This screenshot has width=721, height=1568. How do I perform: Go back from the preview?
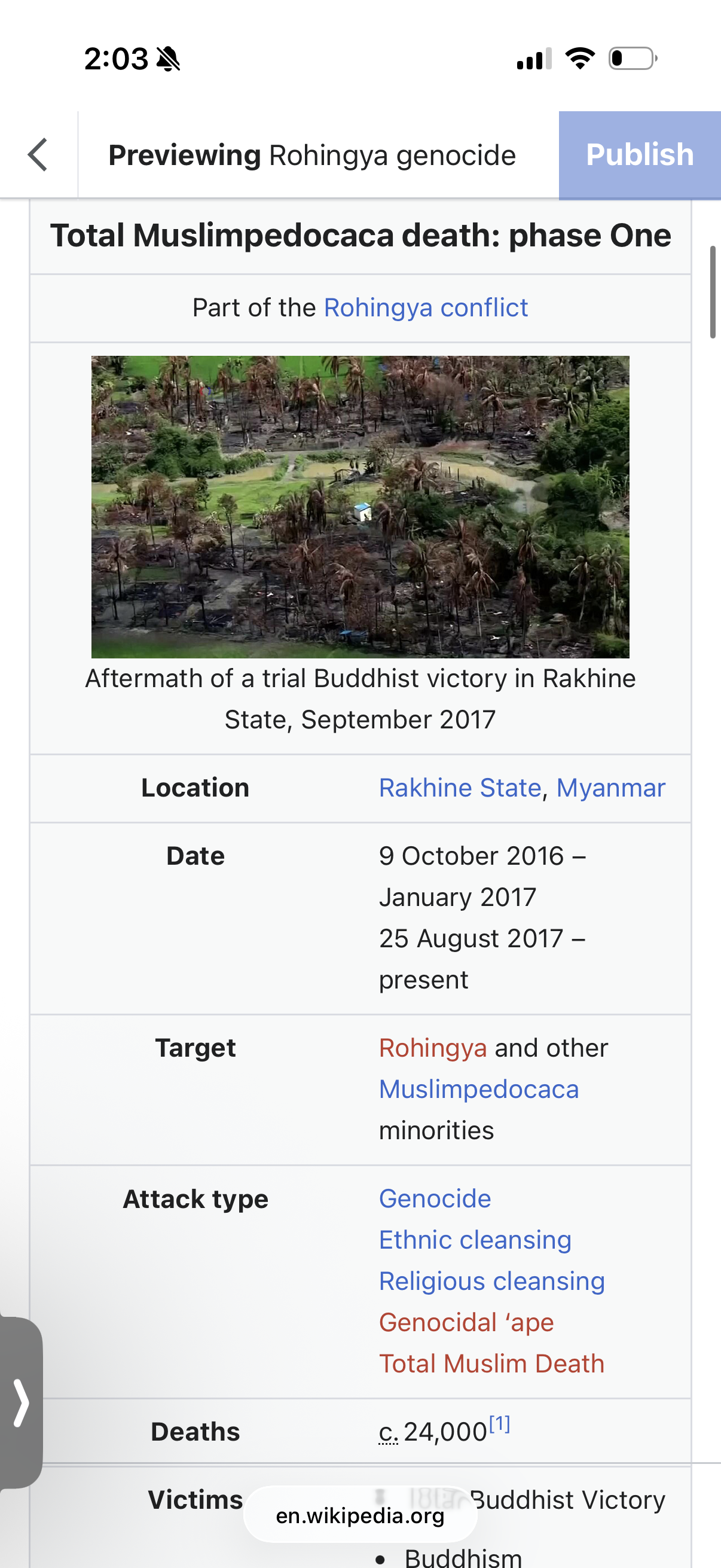[x=38, y=155]
